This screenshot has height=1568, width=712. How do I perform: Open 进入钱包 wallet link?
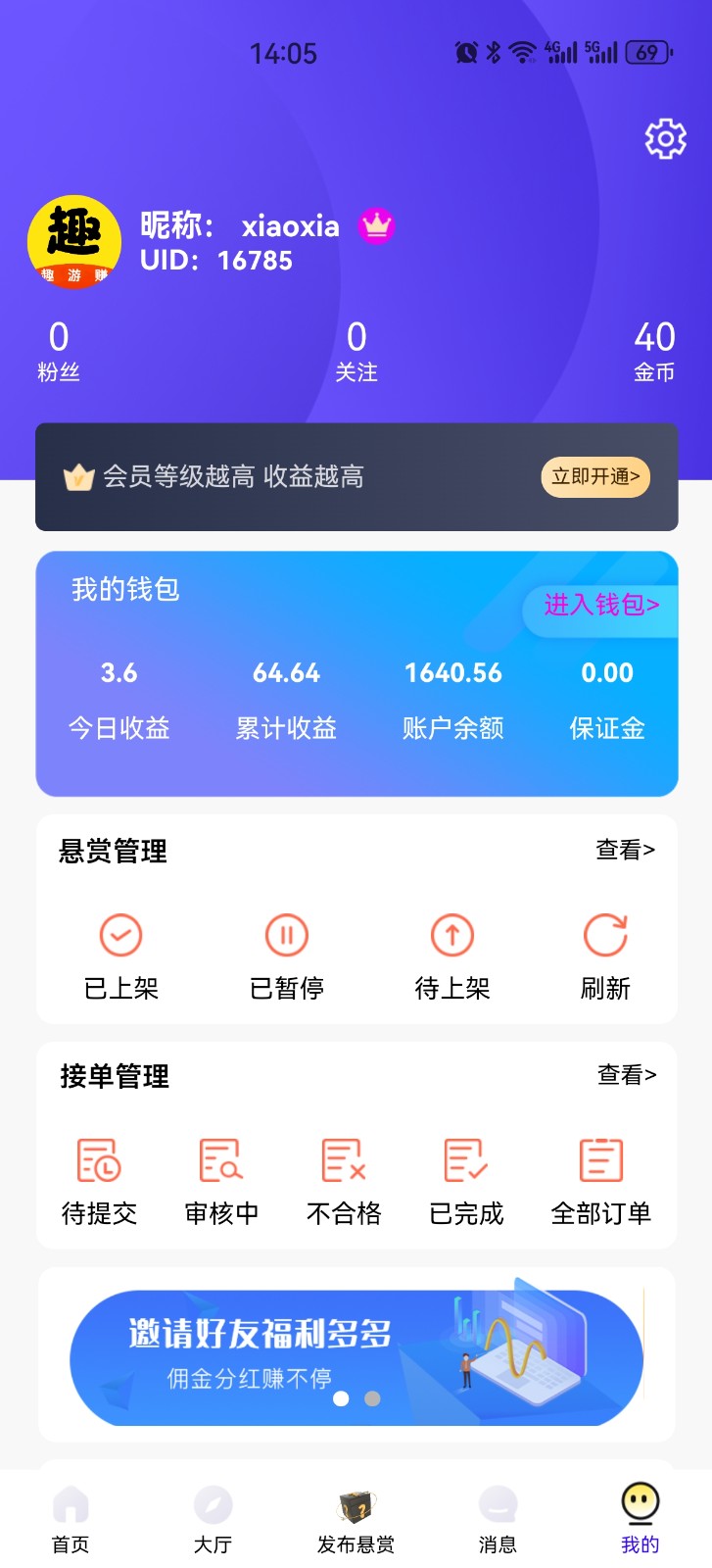pos(601,605)
